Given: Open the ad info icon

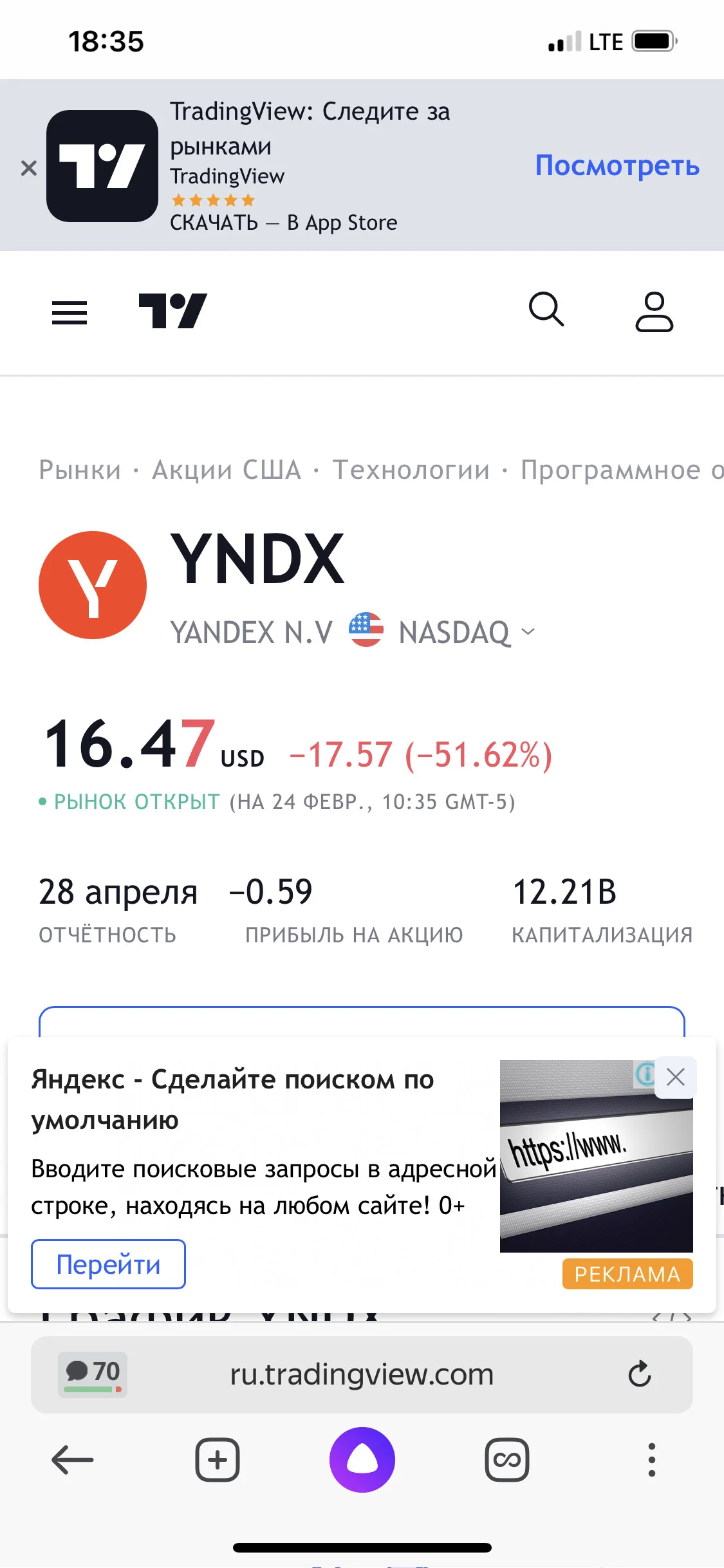Looking at the screenshot, I should click(x=645, y=1074).
